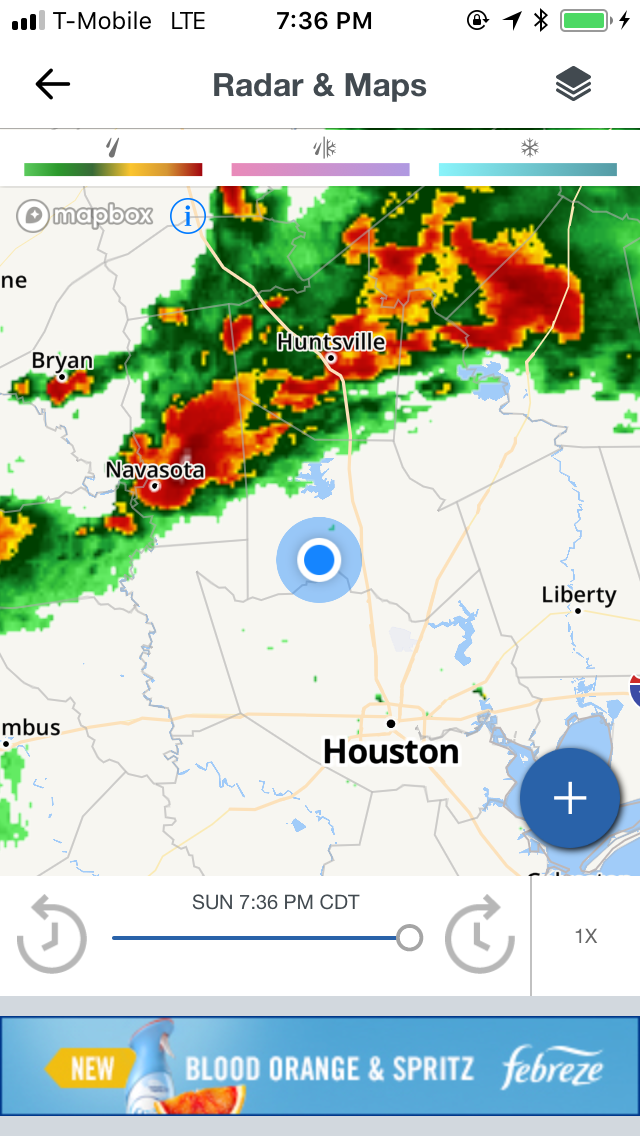Viewport: 640px width, 1136px height.
Task: Open the Febreze Blood Orange ad banner
Action: 320,1066
